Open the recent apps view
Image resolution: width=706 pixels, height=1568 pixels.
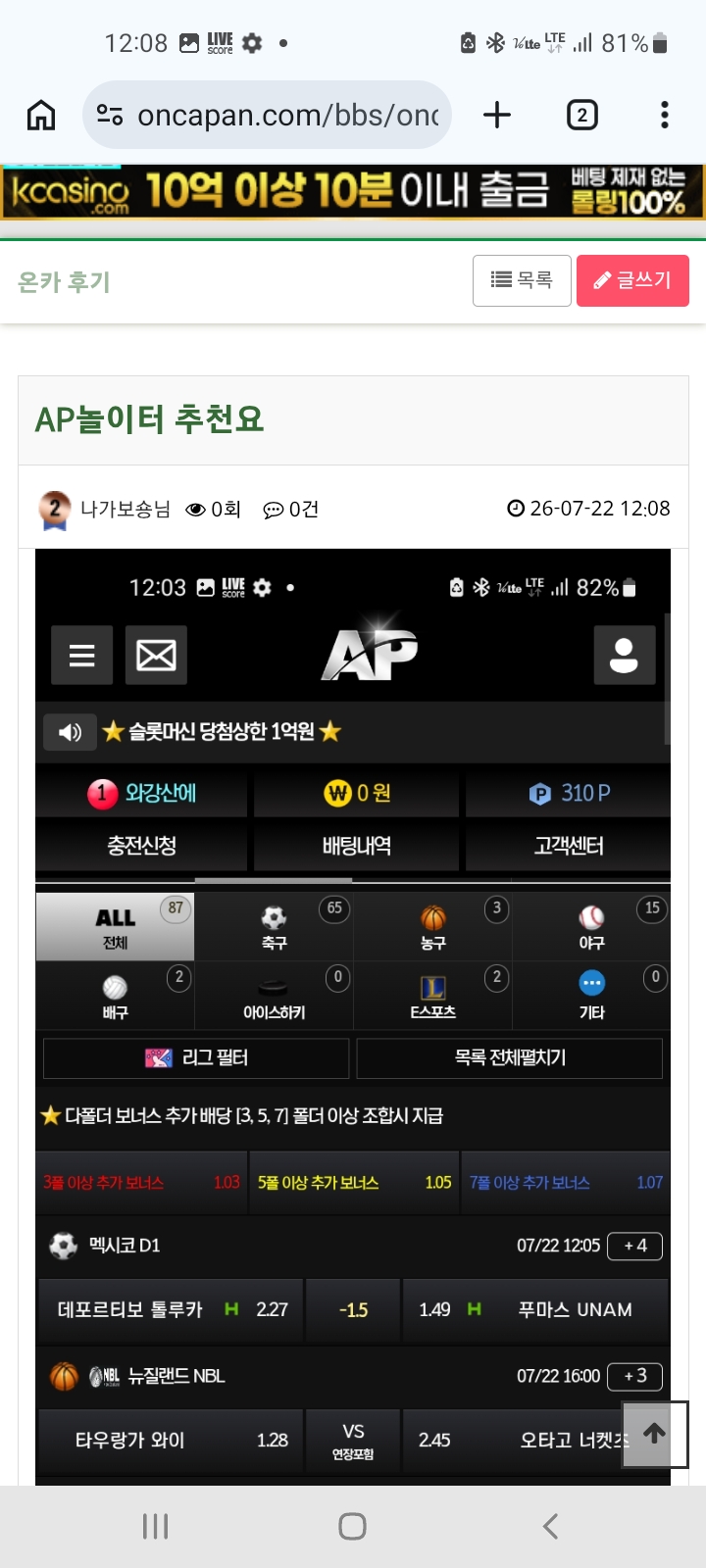(156, 1526)
